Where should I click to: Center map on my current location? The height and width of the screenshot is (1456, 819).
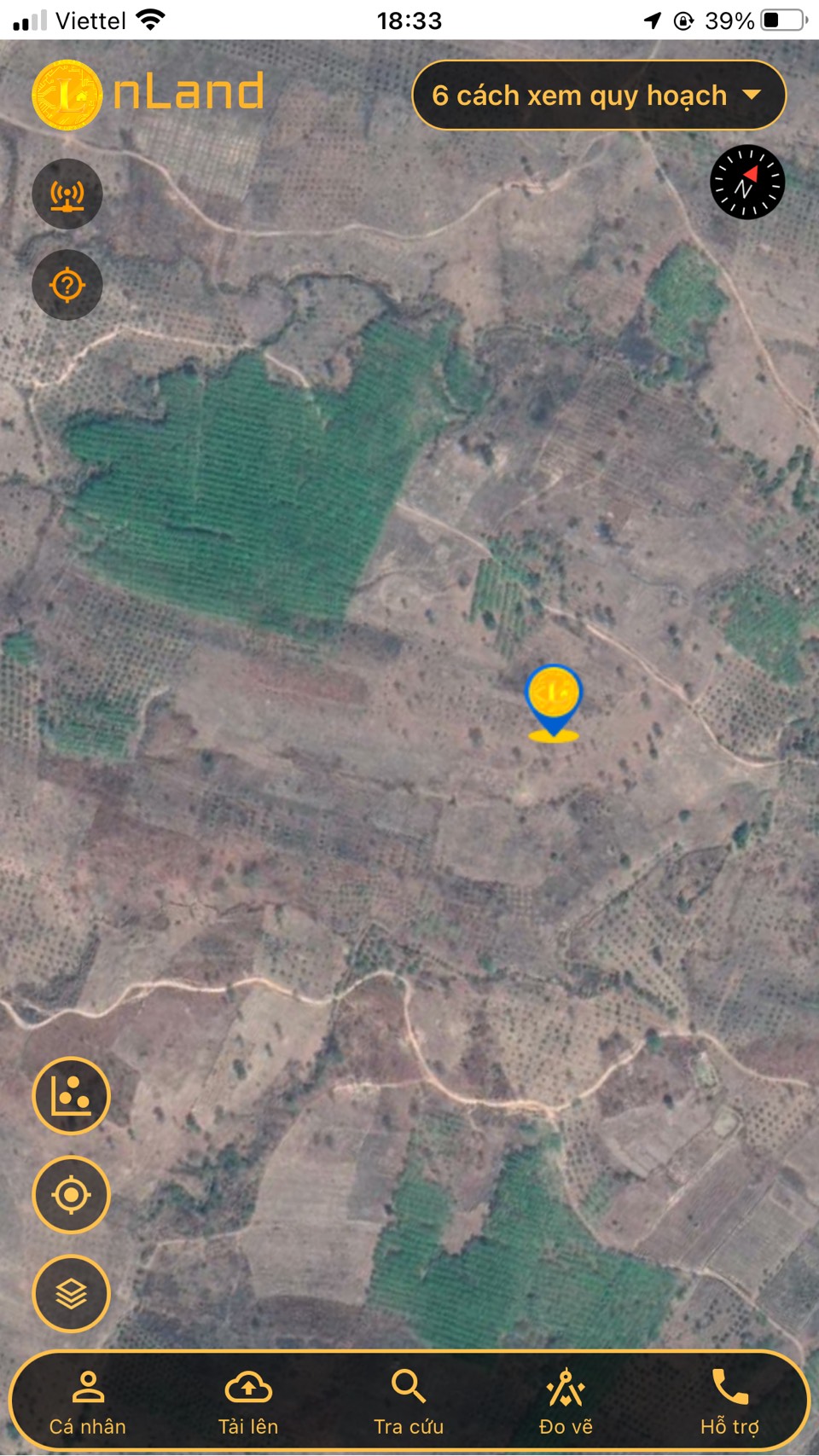[x=72, y=1195]
